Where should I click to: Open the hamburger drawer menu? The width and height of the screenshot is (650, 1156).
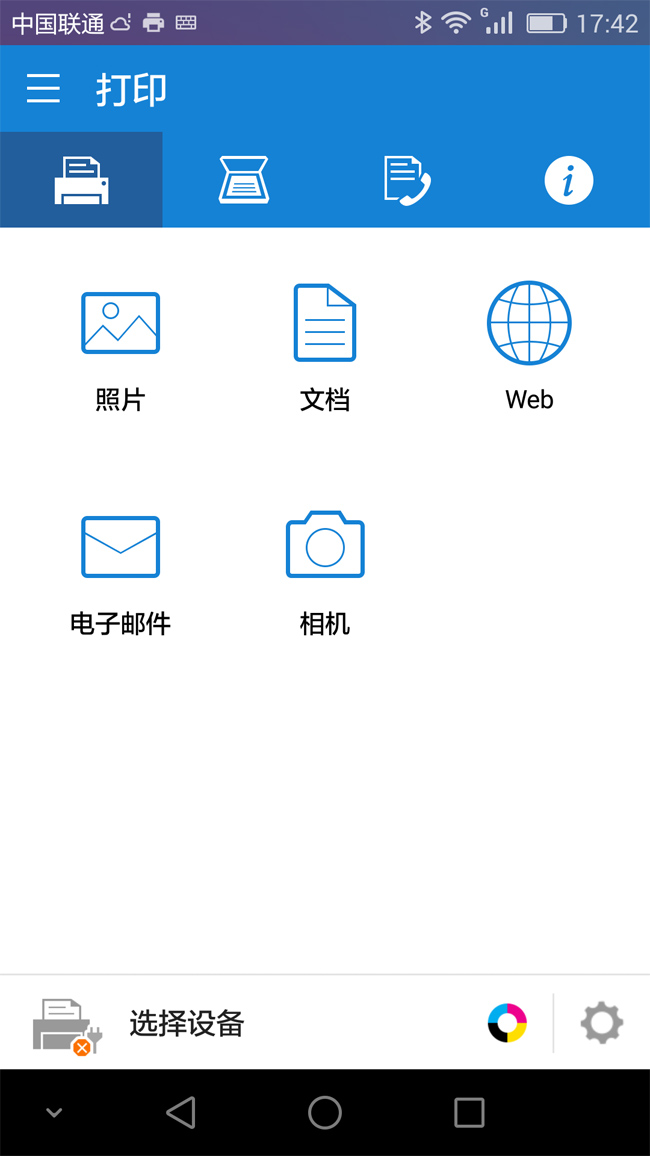(43, 89)
